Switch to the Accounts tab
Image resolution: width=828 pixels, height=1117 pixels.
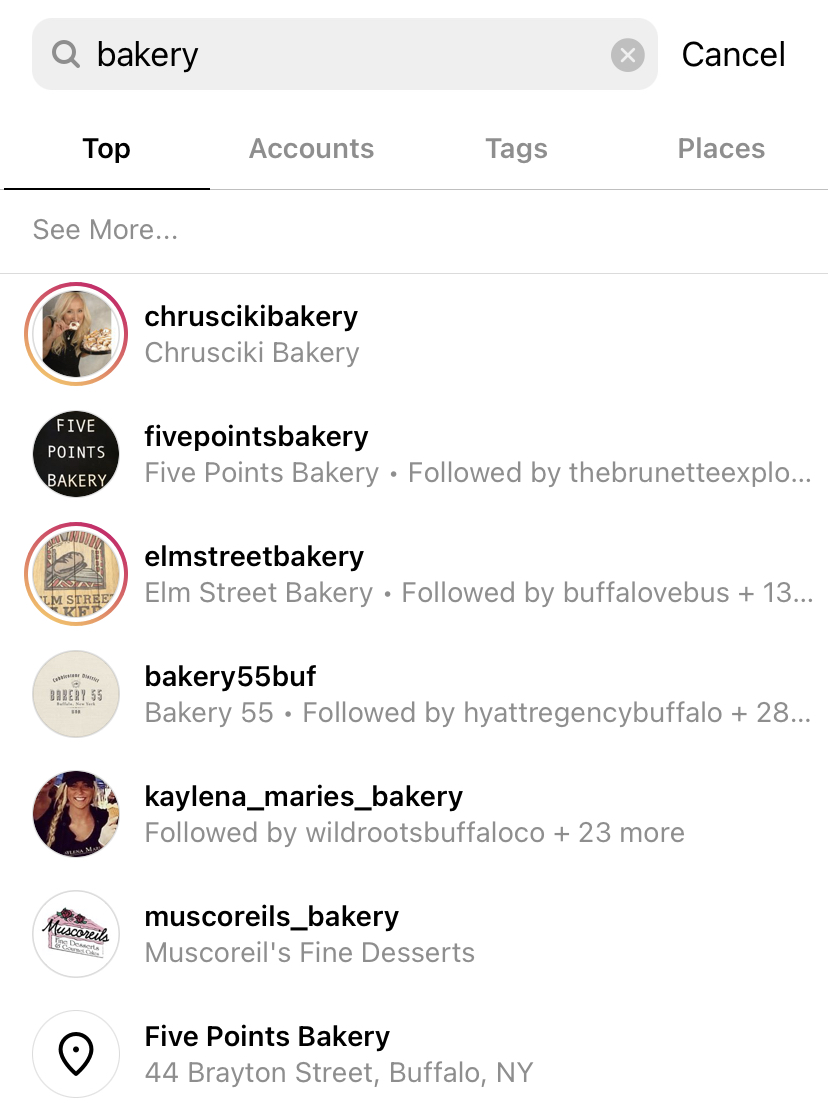(x=311, y=149)
